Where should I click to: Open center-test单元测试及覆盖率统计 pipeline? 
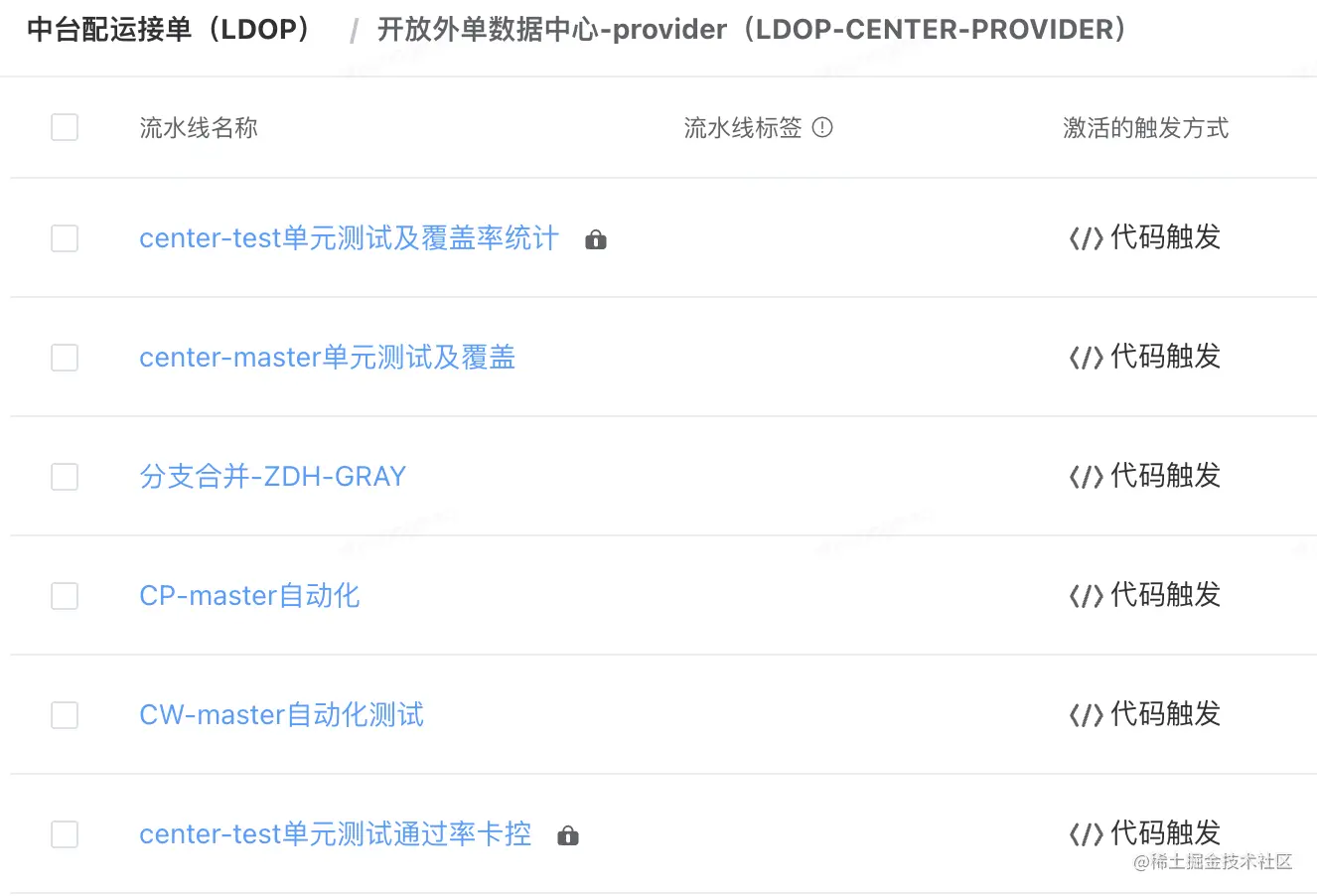349,238
